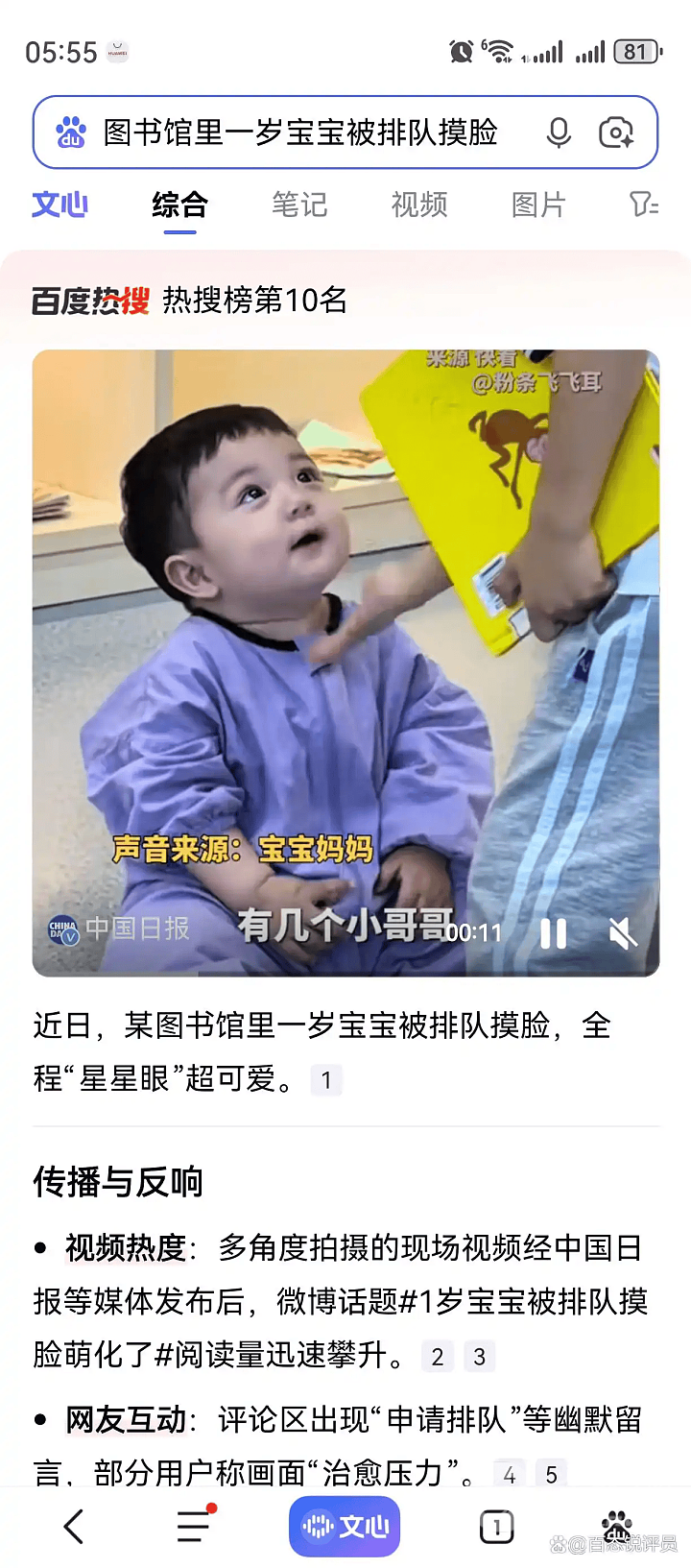Open the bottom menu with red dot
The image size is (691, 1568).
[195, 1526]
